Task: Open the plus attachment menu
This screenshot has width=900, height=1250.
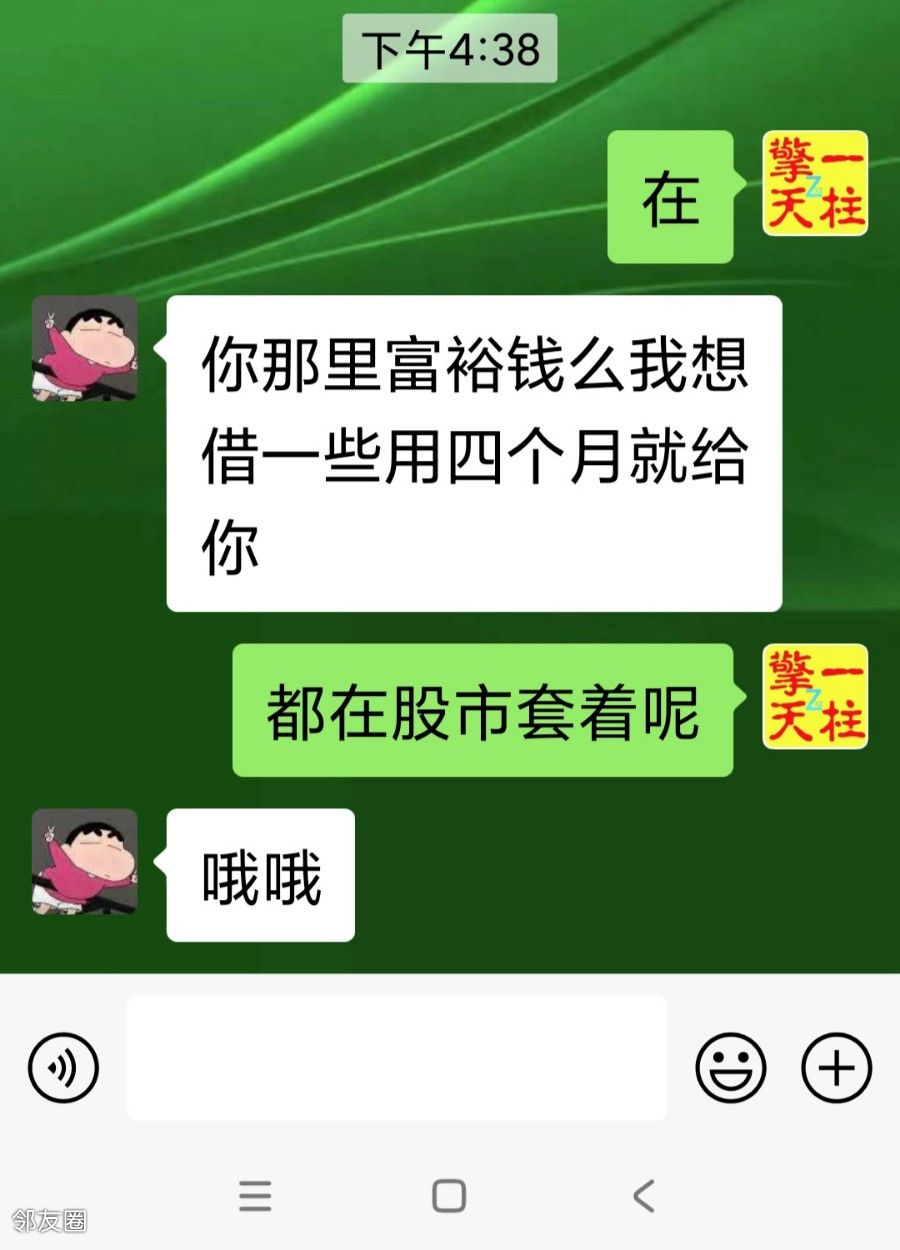Action: [x=836, y=1067]
